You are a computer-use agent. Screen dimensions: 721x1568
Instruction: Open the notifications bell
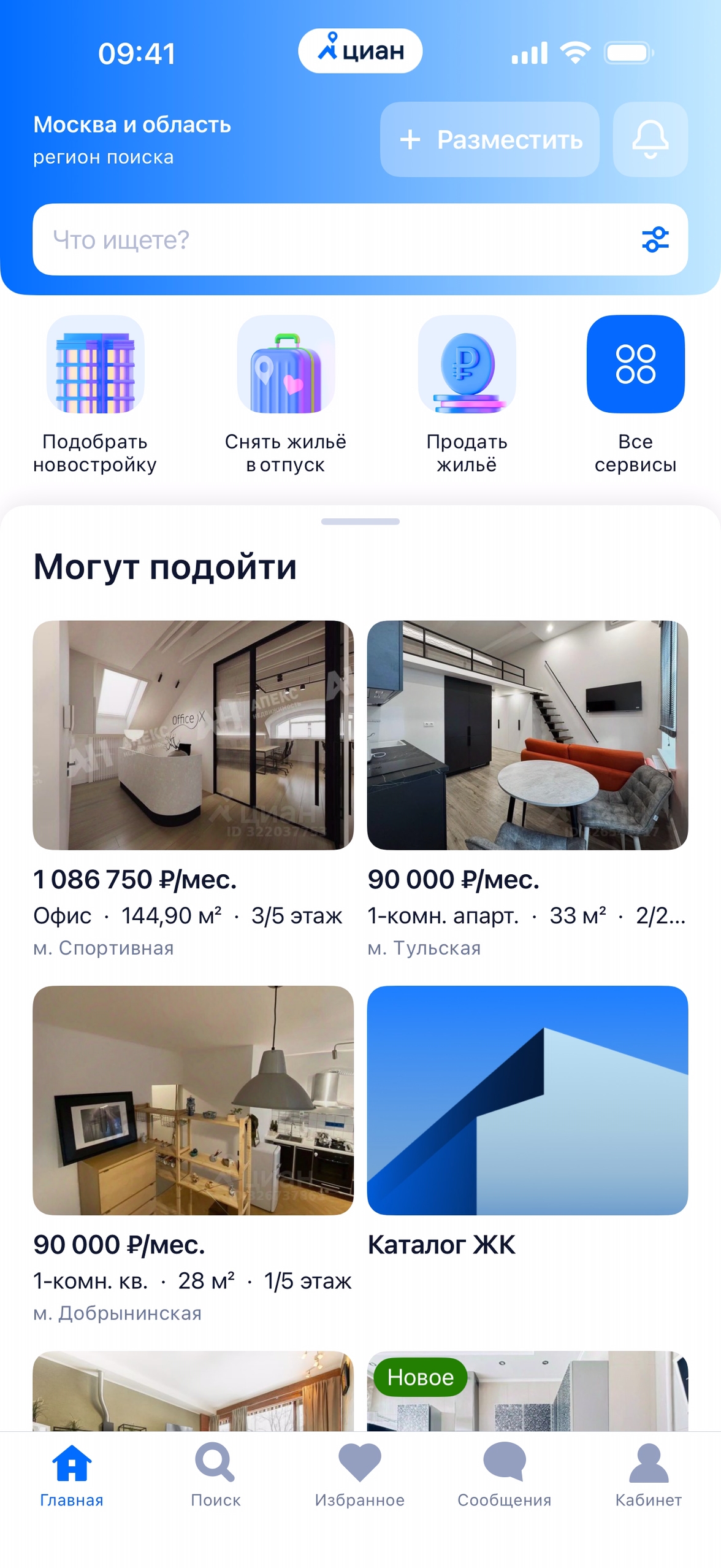[650, 139]
